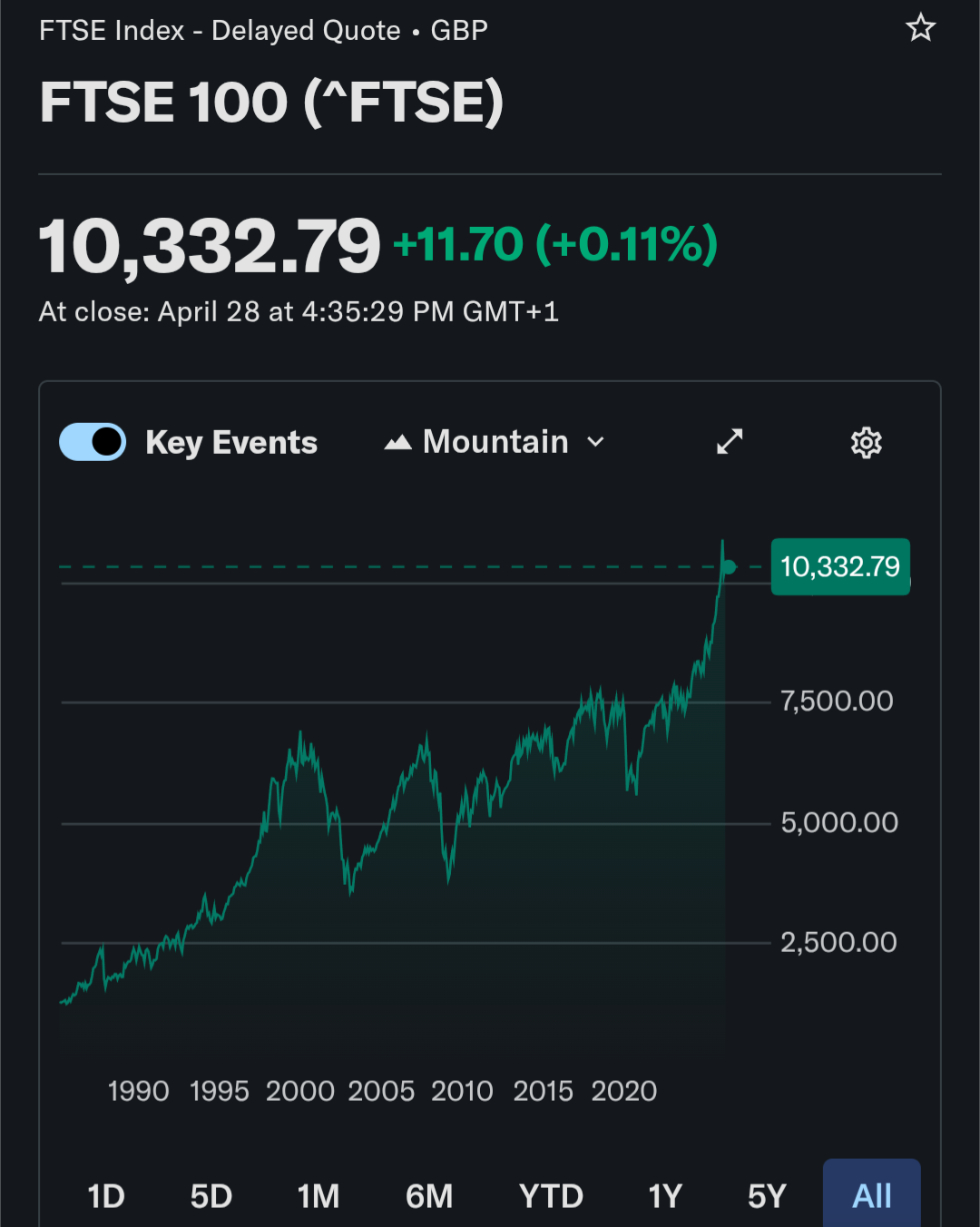980x1227 pixels.
Task: Turn off the Key Events switch
Action: 93,442
